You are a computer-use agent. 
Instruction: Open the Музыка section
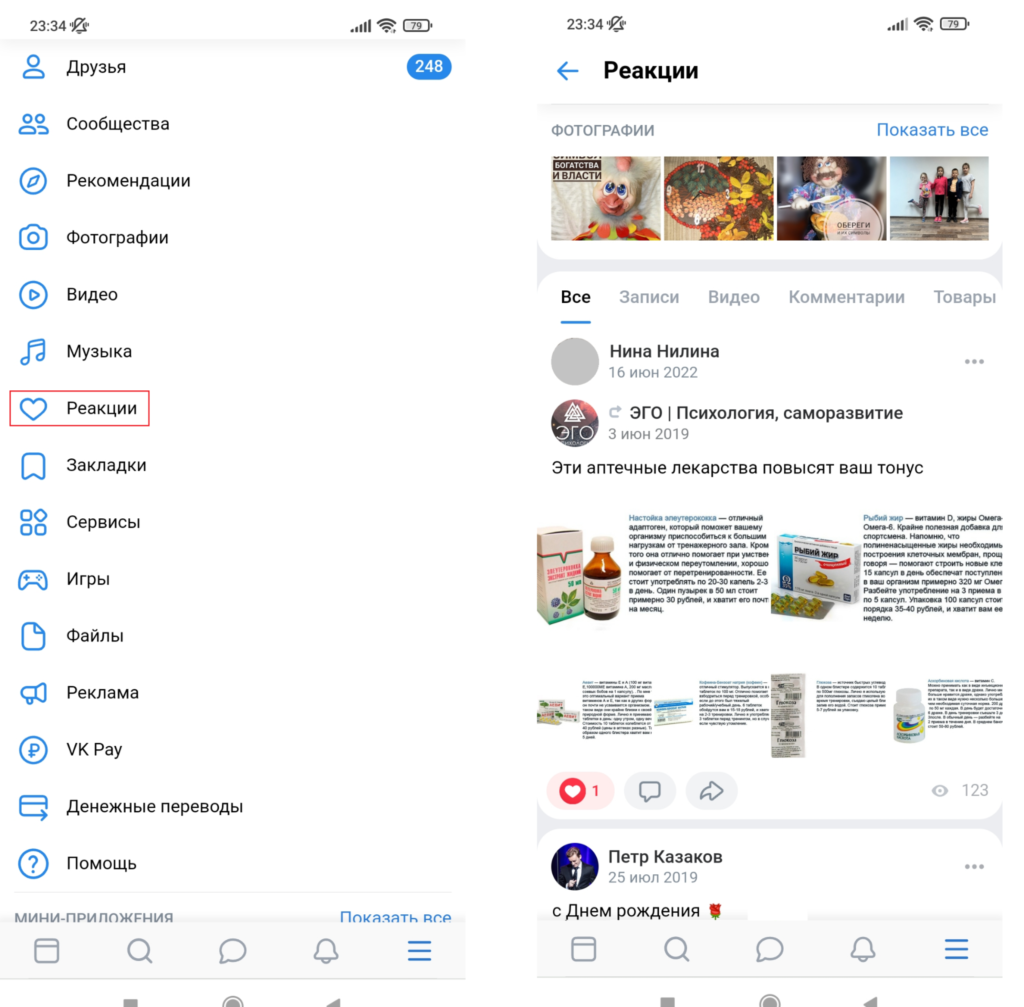point(99,351)
